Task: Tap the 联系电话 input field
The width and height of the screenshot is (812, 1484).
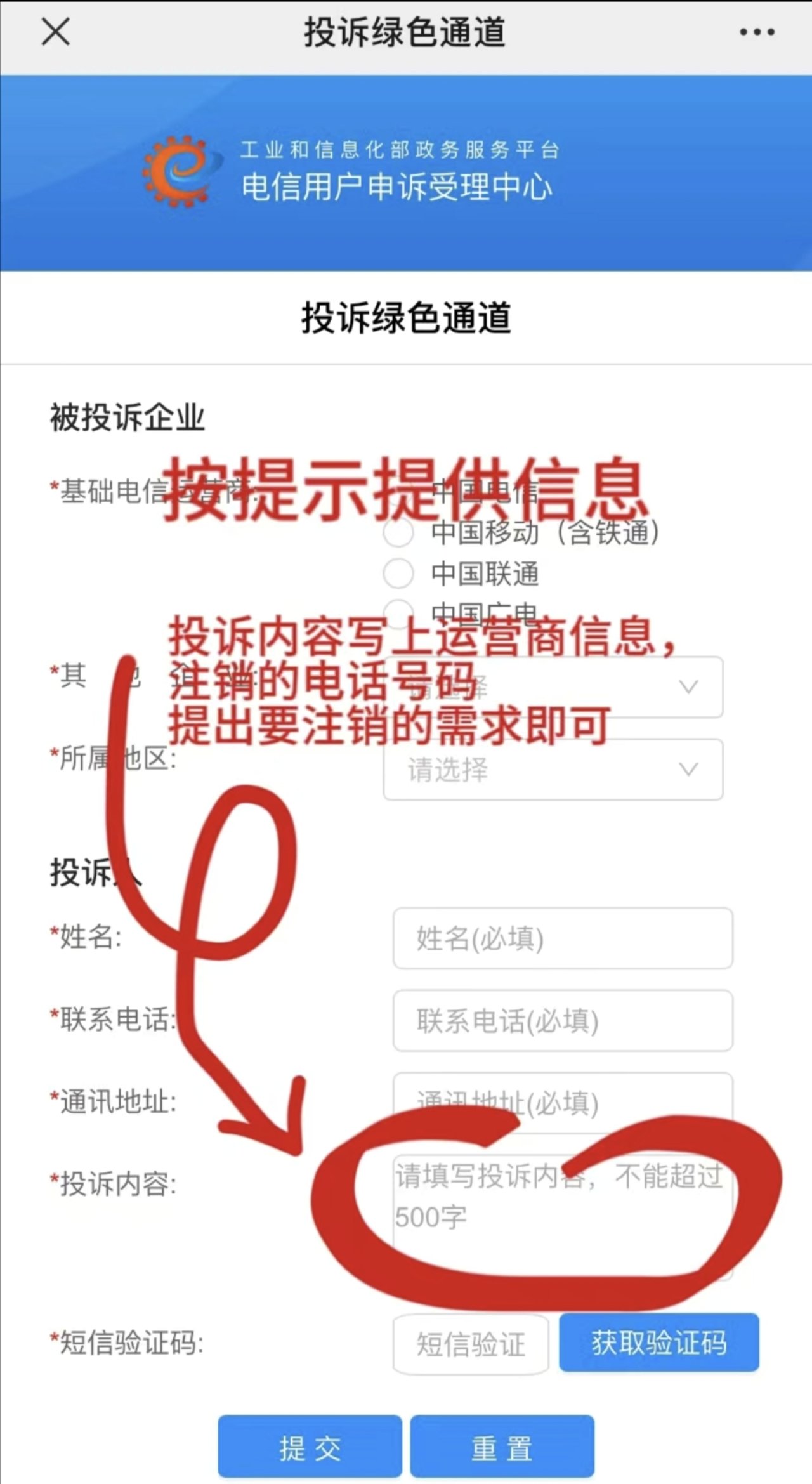Action: [x=562, y=1020]
